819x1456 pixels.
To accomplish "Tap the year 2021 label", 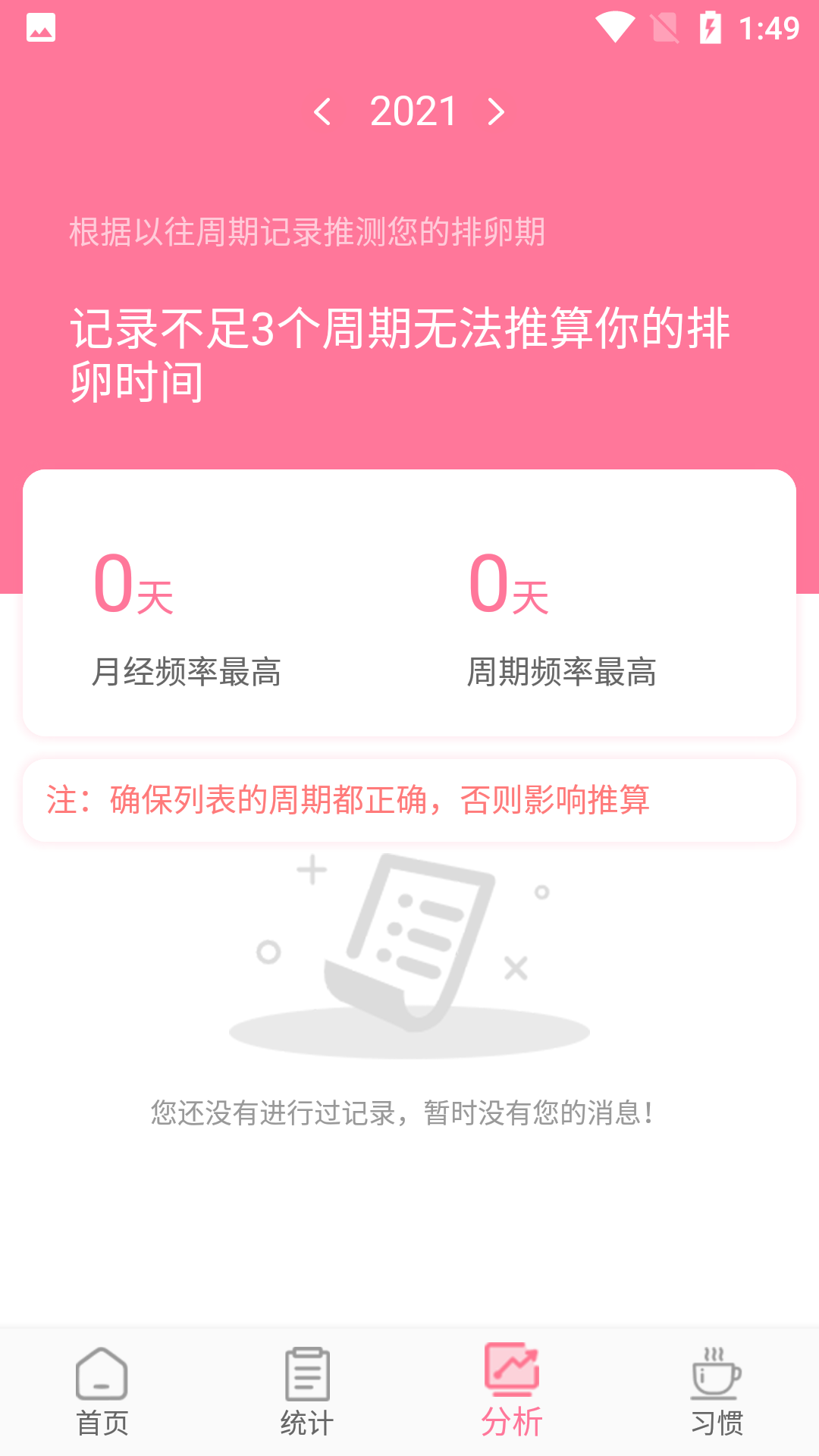I will click(412, 111).
